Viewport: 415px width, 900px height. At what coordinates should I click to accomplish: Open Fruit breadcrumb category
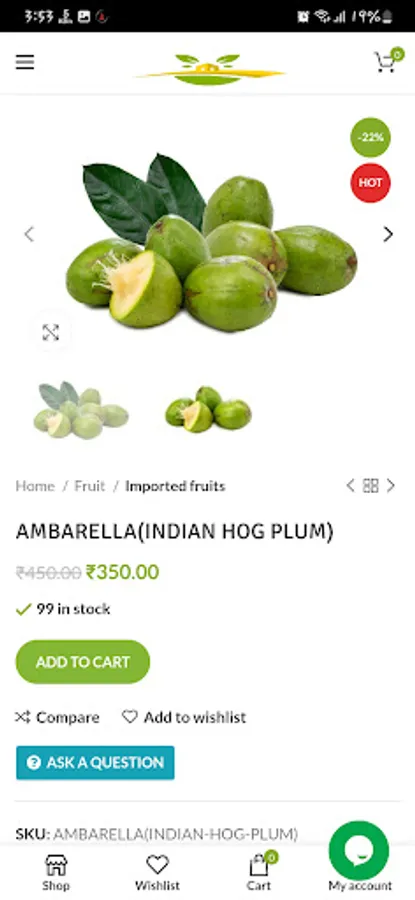point(90,486)
